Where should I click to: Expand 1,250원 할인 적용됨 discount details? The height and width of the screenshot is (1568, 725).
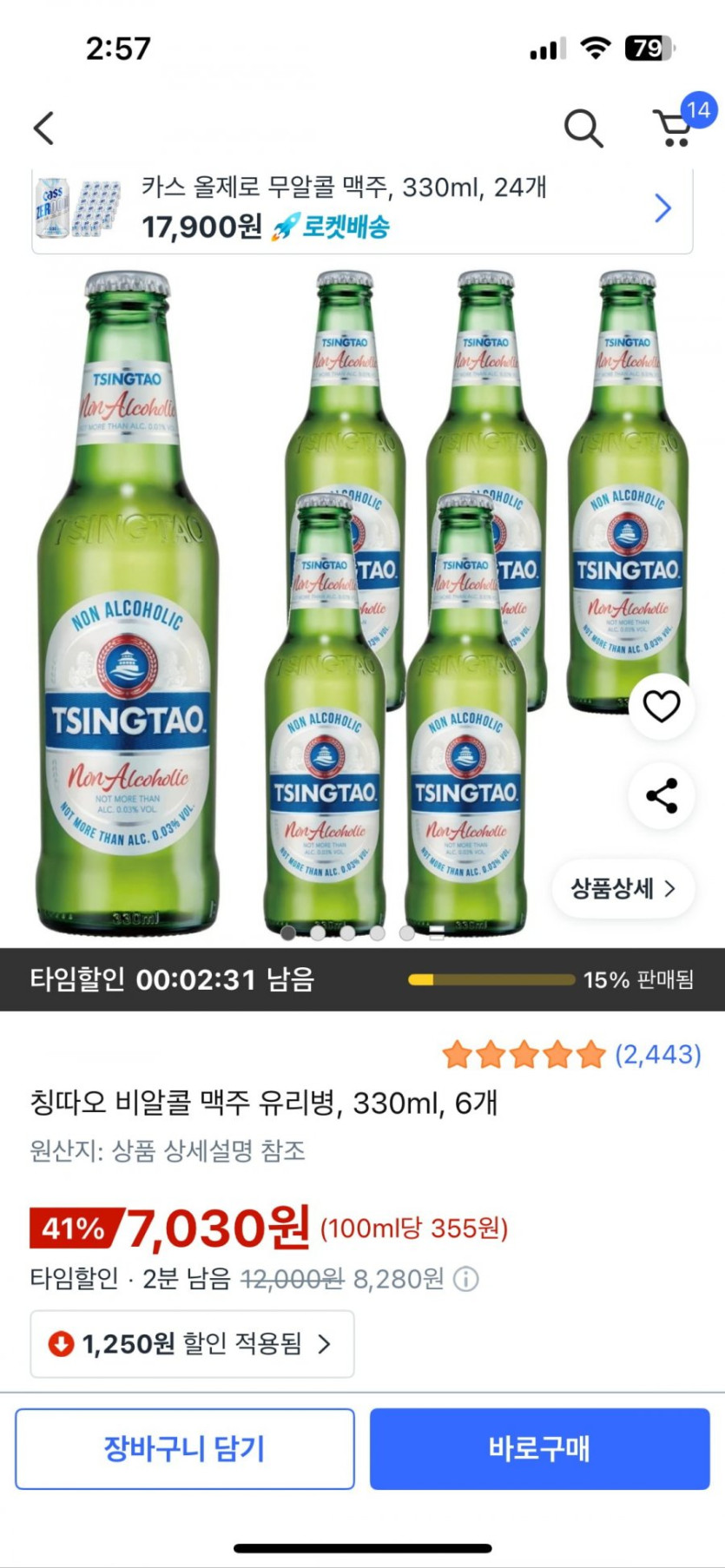point(192,1344)
